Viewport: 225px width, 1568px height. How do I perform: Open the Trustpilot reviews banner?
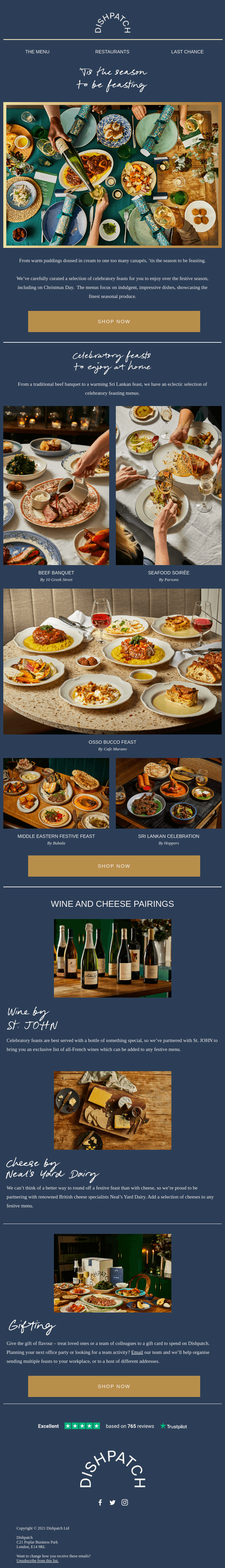coord(112,1425)
